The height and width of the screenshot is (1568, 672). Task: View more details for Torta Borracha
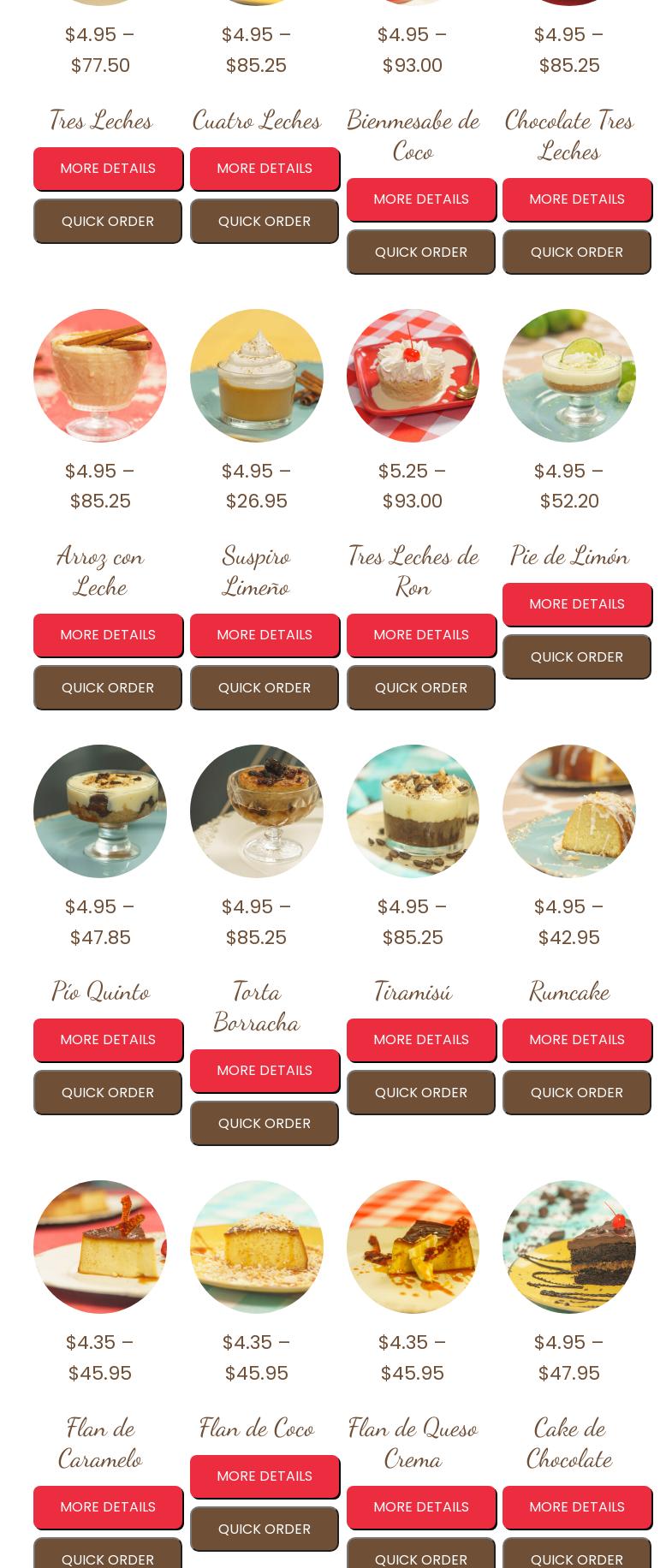[264, 1071]
